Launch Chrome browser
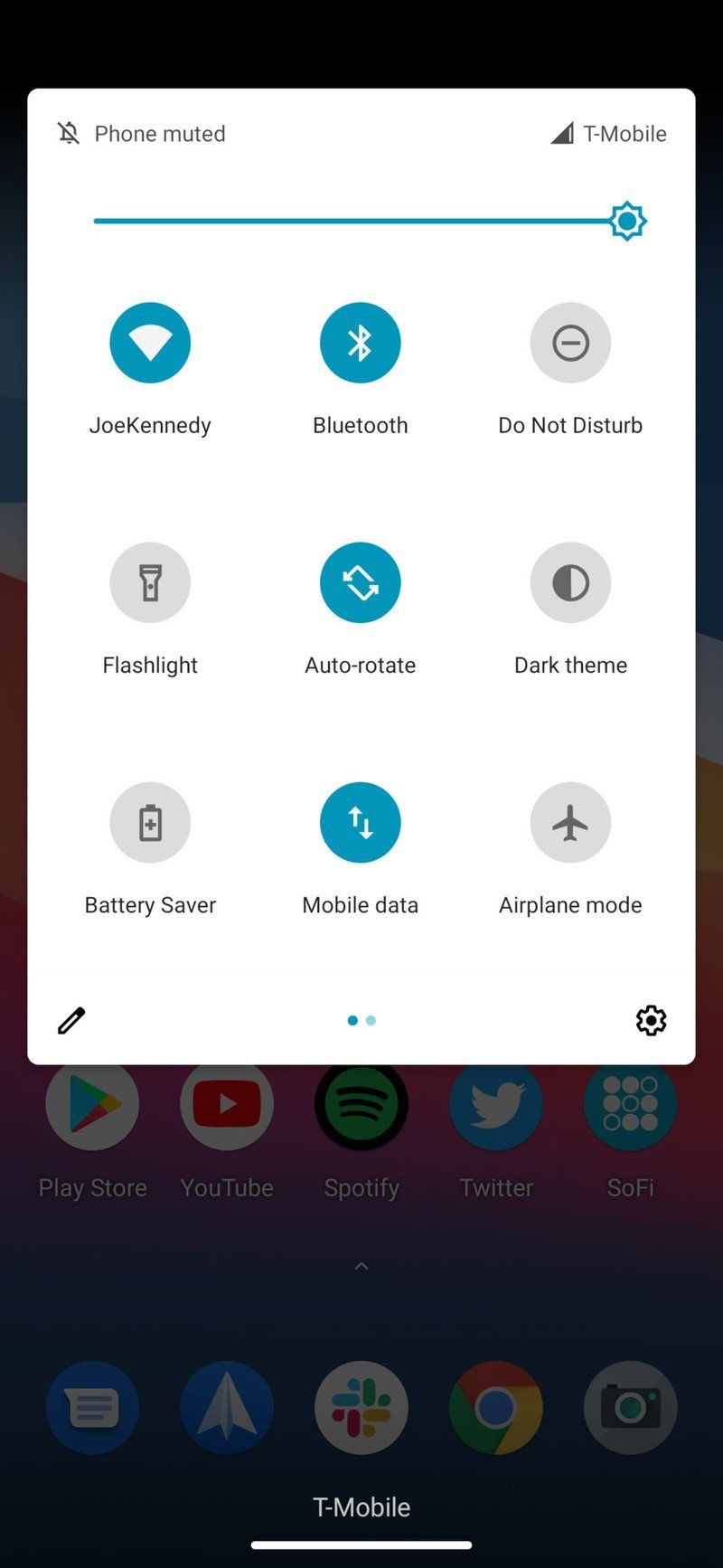This screenshot has height=1568, width=723. click(x=495, y=1409)
